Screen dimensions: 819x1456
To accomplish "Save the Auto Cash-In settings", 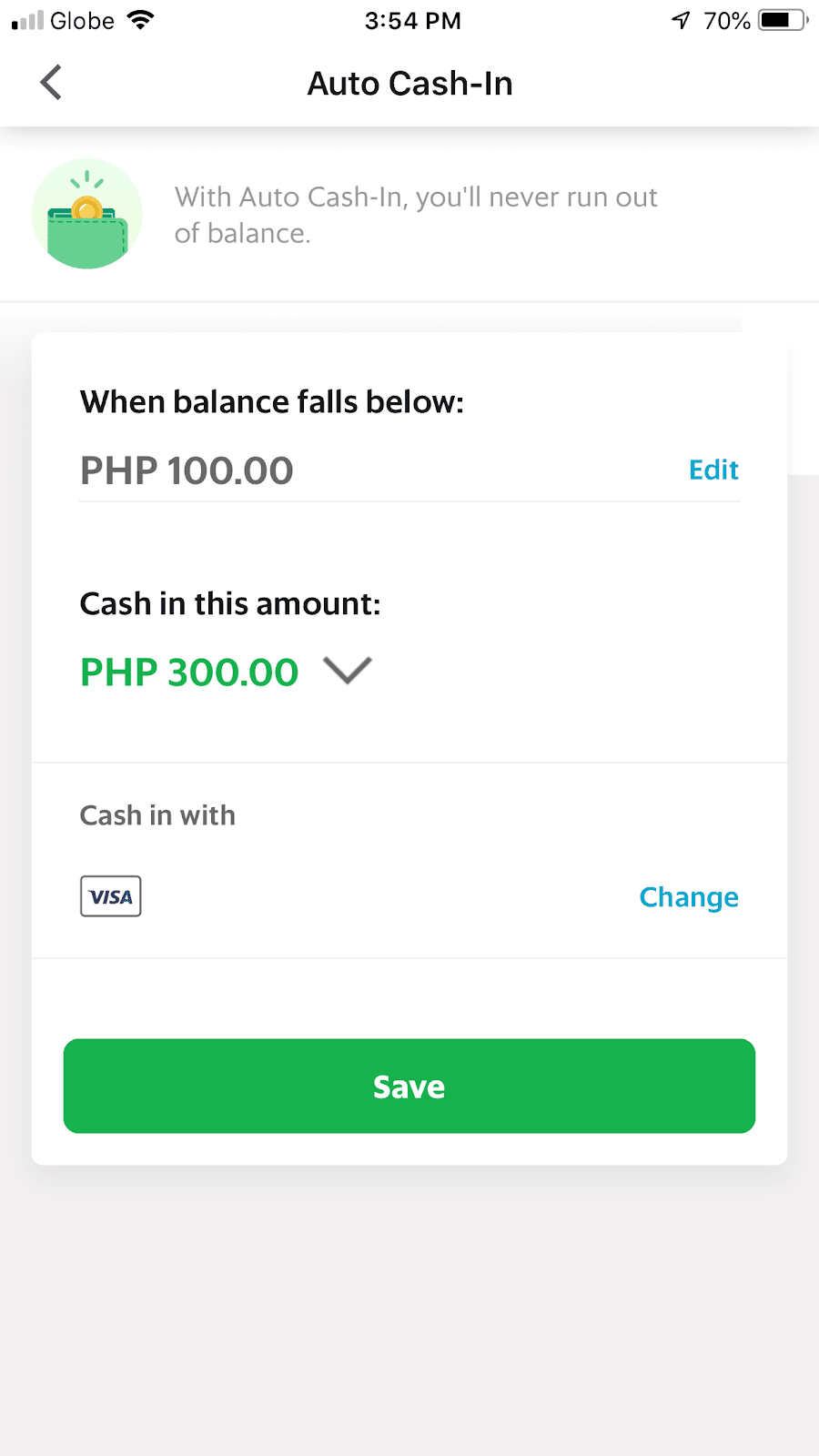I will pos(409,1086).
